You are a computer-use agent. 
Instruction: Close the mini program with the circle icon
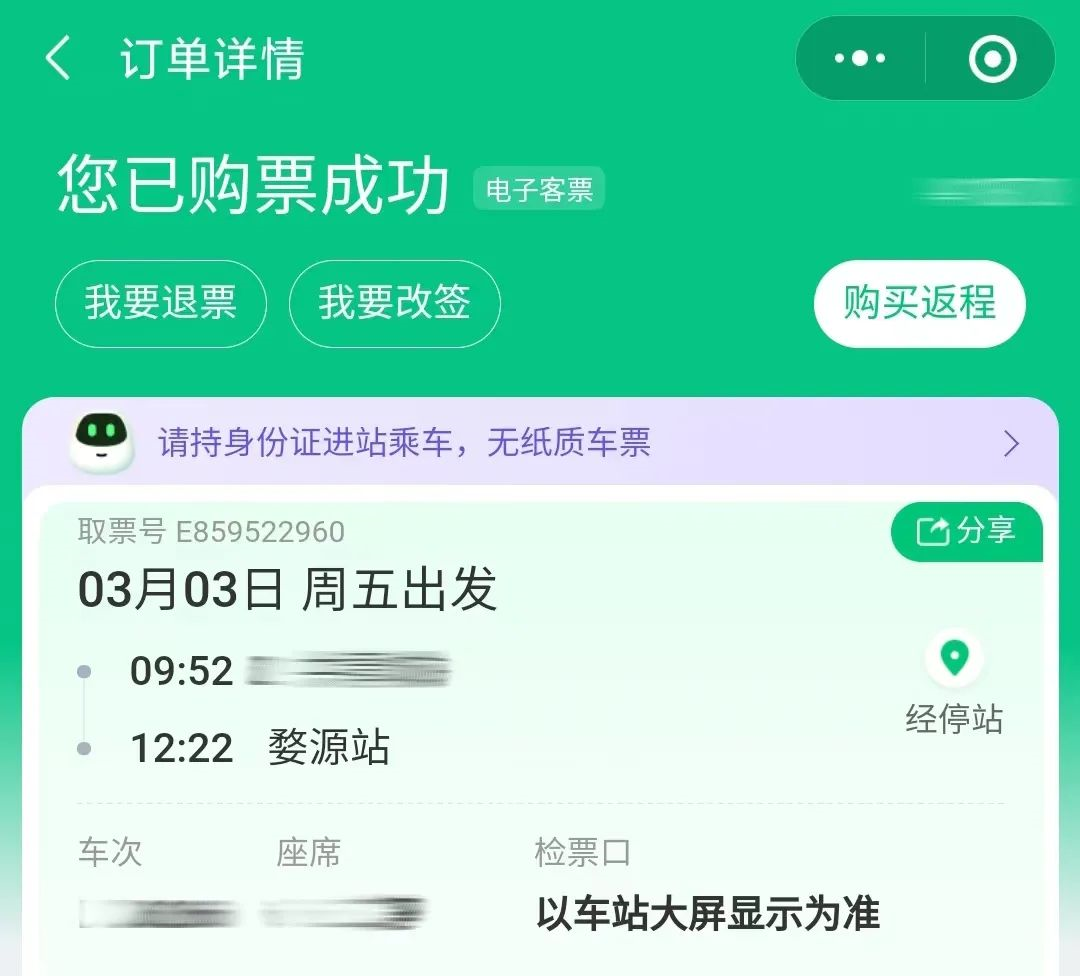(x=992, y=59)
